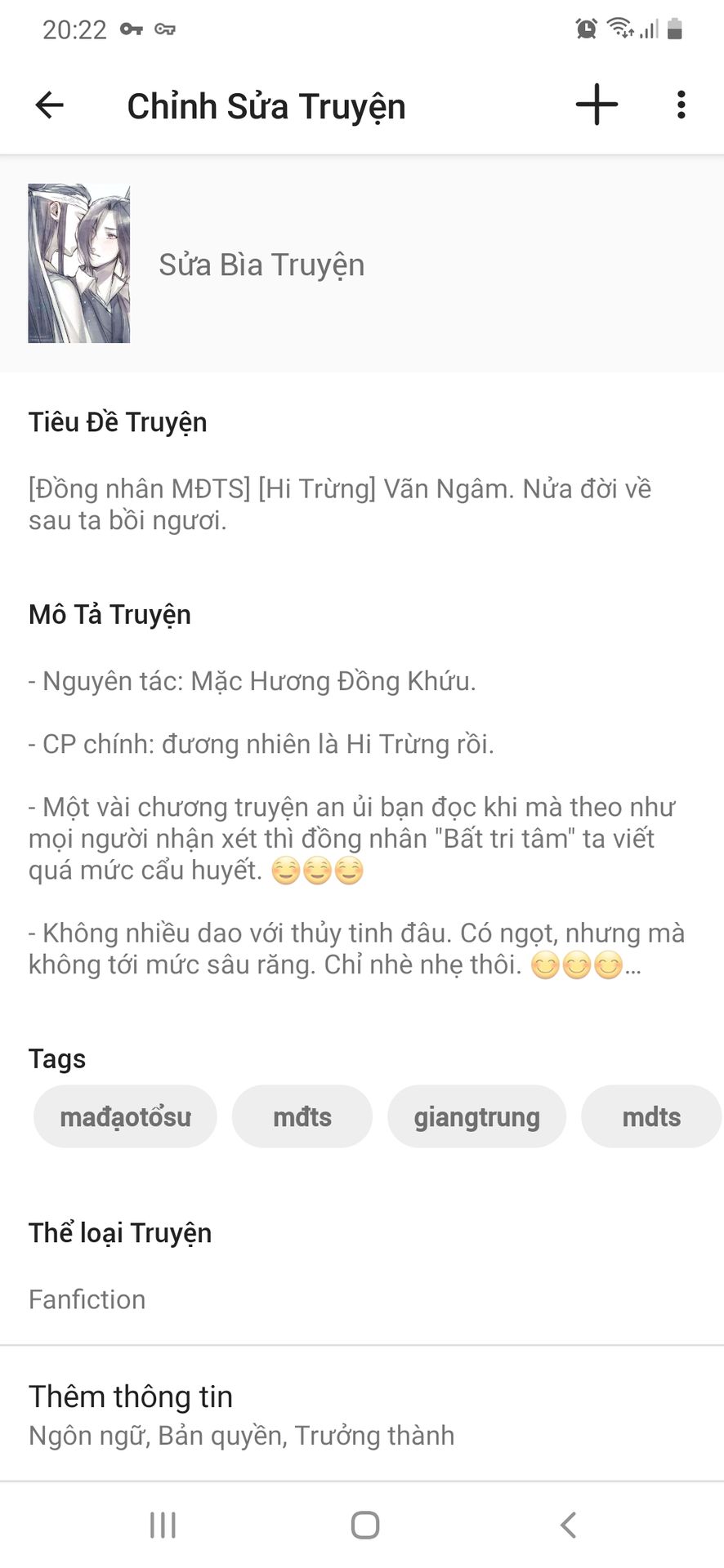Change Thể loại Truyện from Fanfiction
Viewport: 724px width, 1568px height.
(87, 1299)
